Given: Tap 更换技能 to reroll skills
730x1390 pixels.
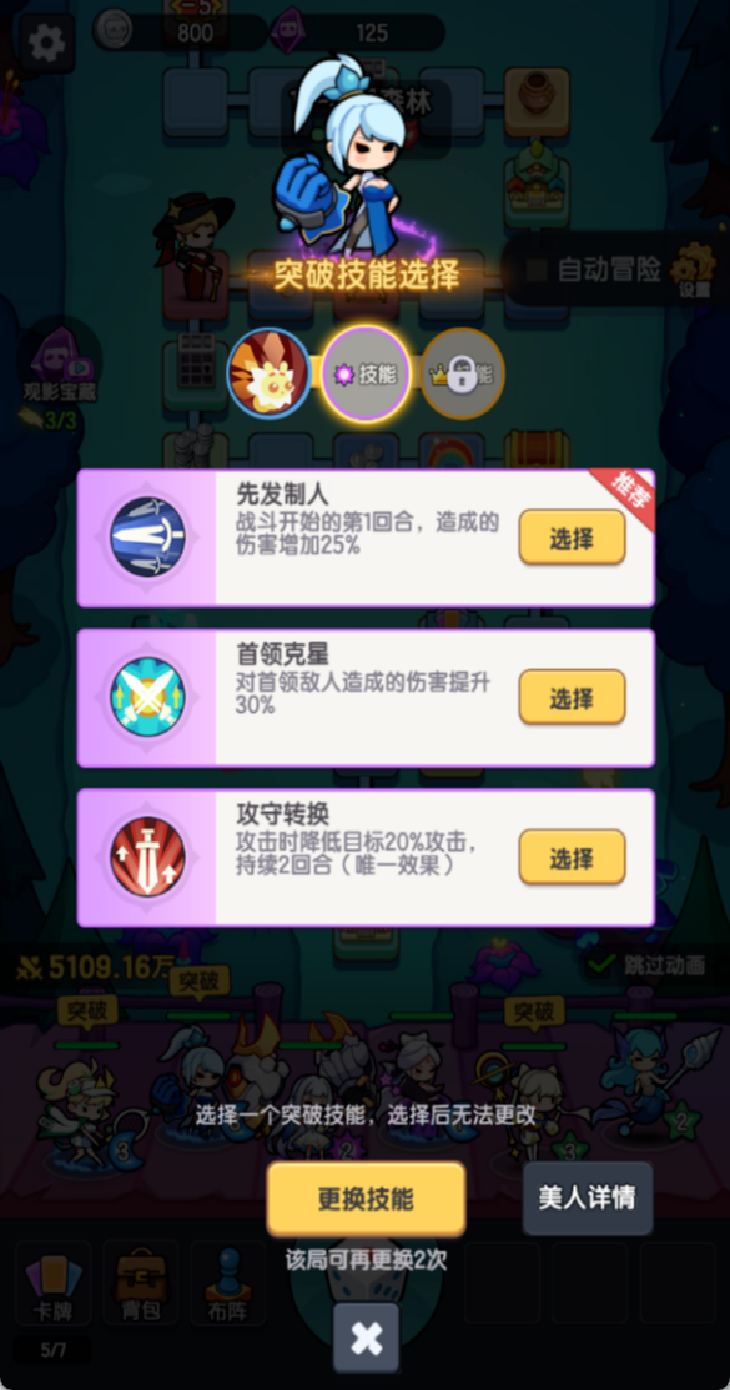Looking at the screenshot, I should pos(366,1198).
